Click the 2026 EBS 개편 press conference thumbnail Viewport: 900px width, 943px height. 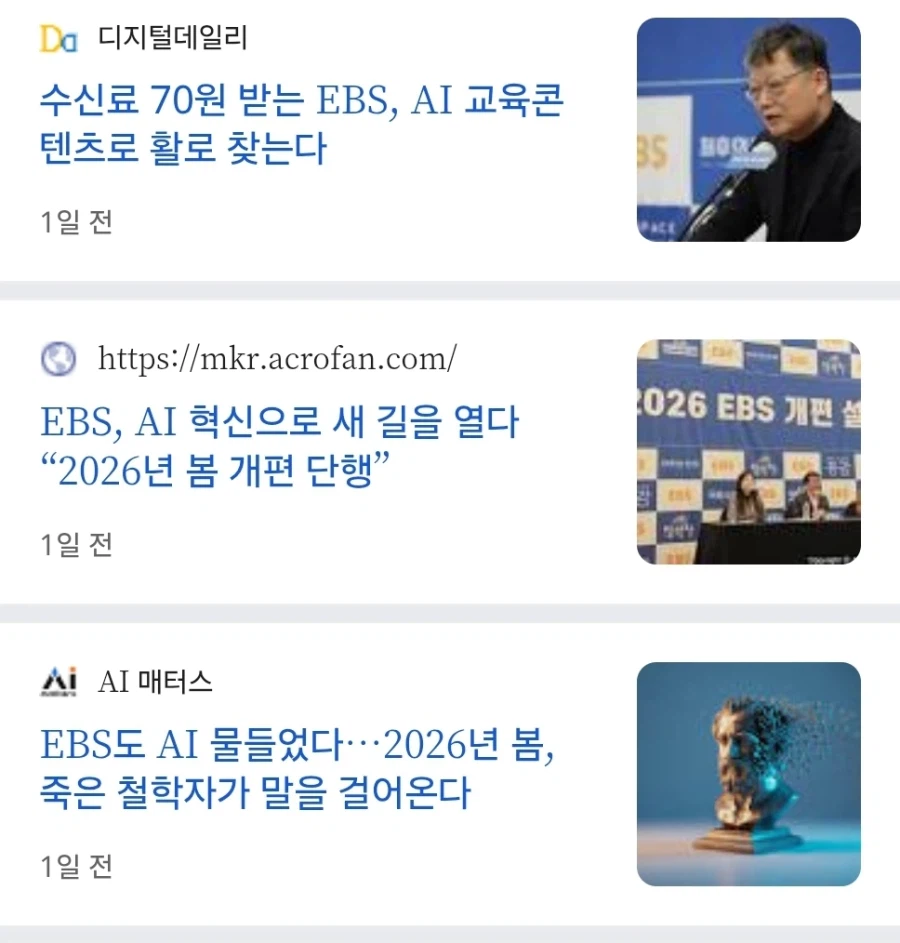coord(748,452)
